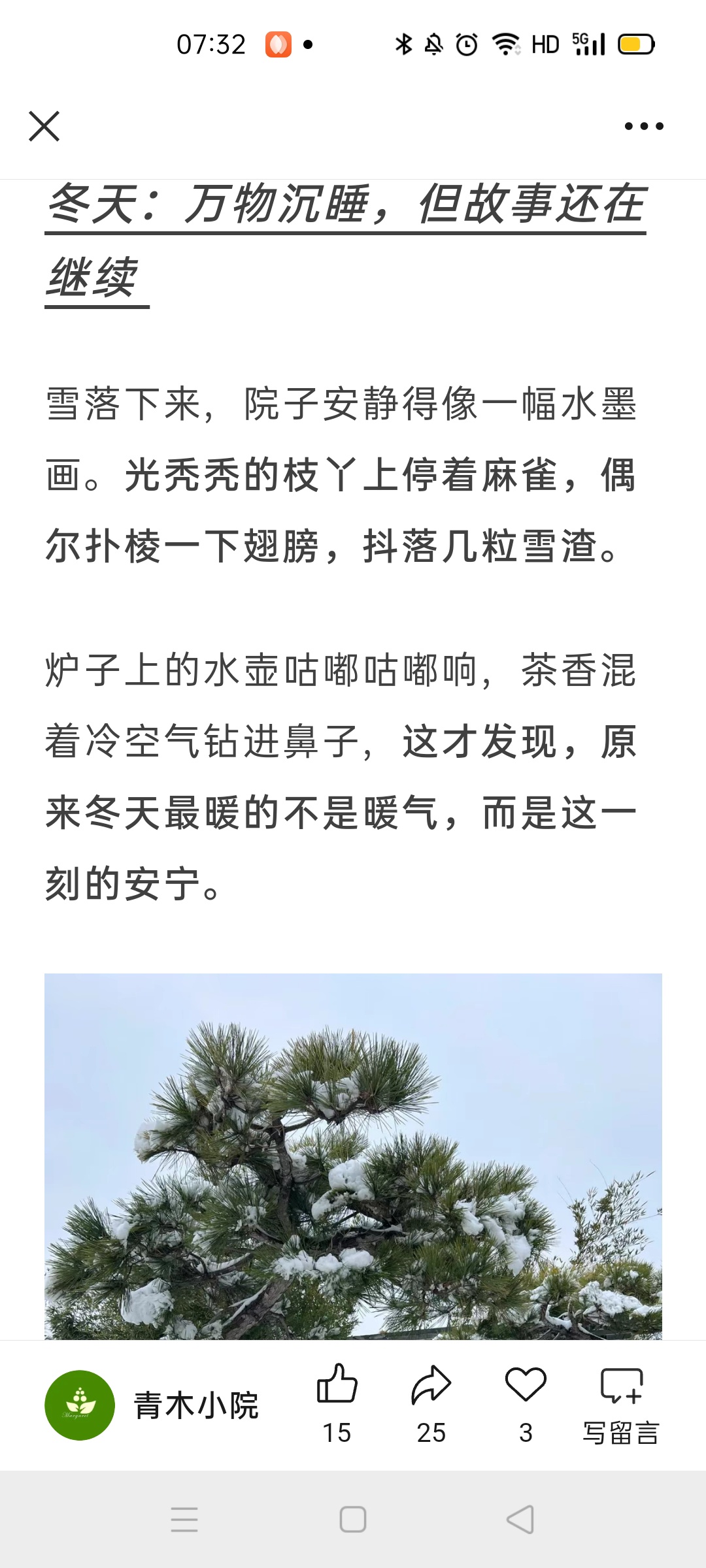The image size is (706, 1568).
Task: View the snowy pine tree photo
Action: pyautogui.click(x=353, y=1156)
